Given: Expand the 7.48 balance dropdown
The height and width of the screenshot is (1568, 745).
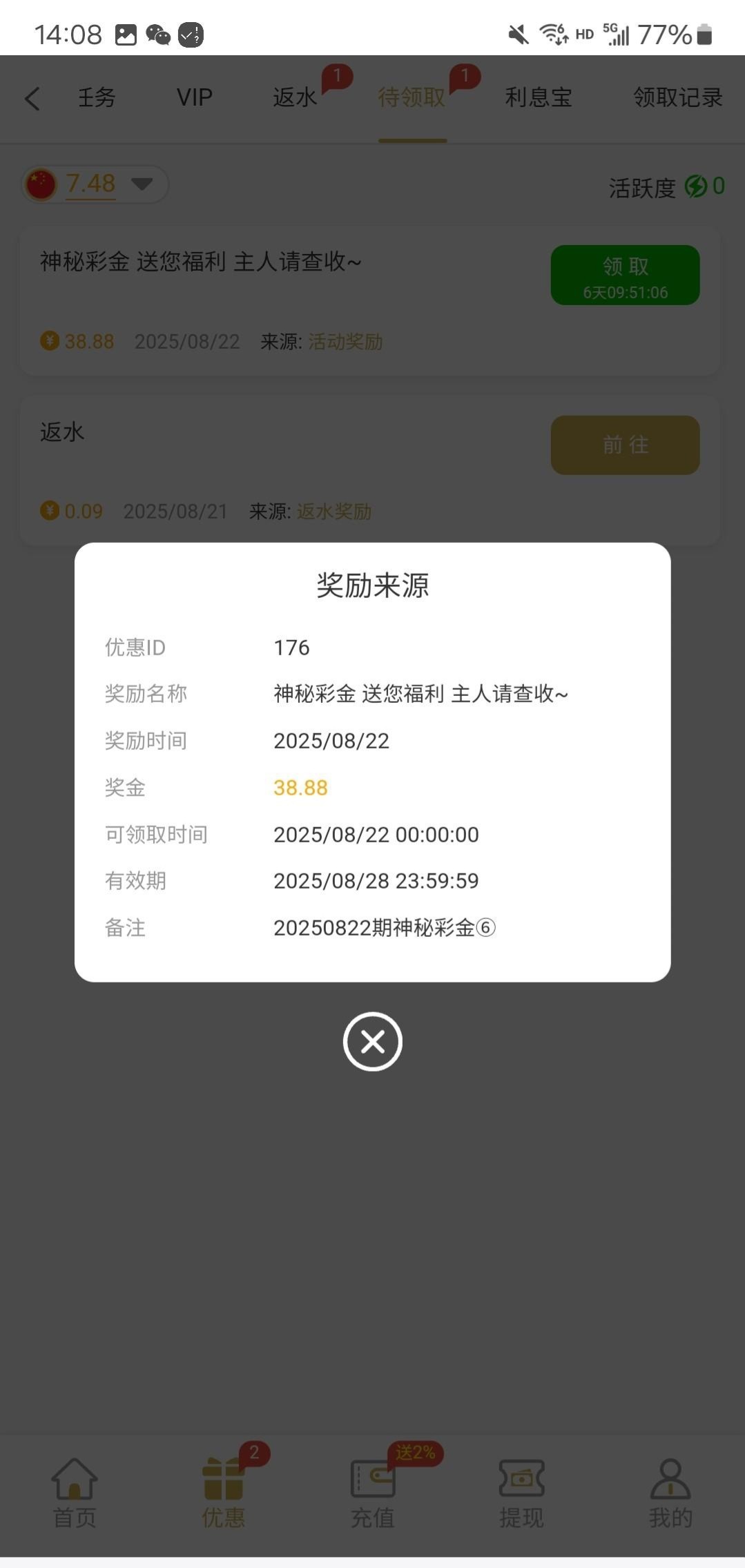Looking at the screenshot, I should 142,184.
